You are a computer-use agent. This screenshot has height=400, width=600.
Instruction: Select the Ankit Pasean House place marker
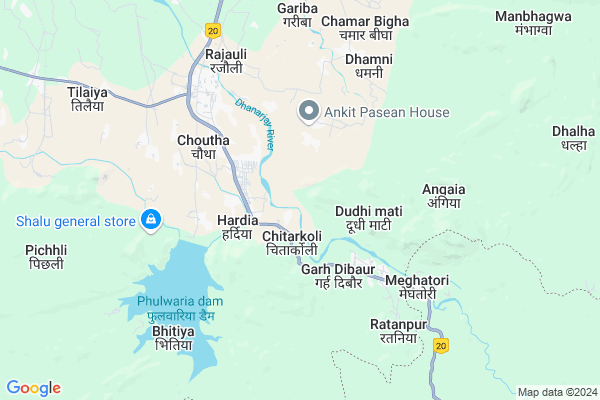(x=310, y=112)
